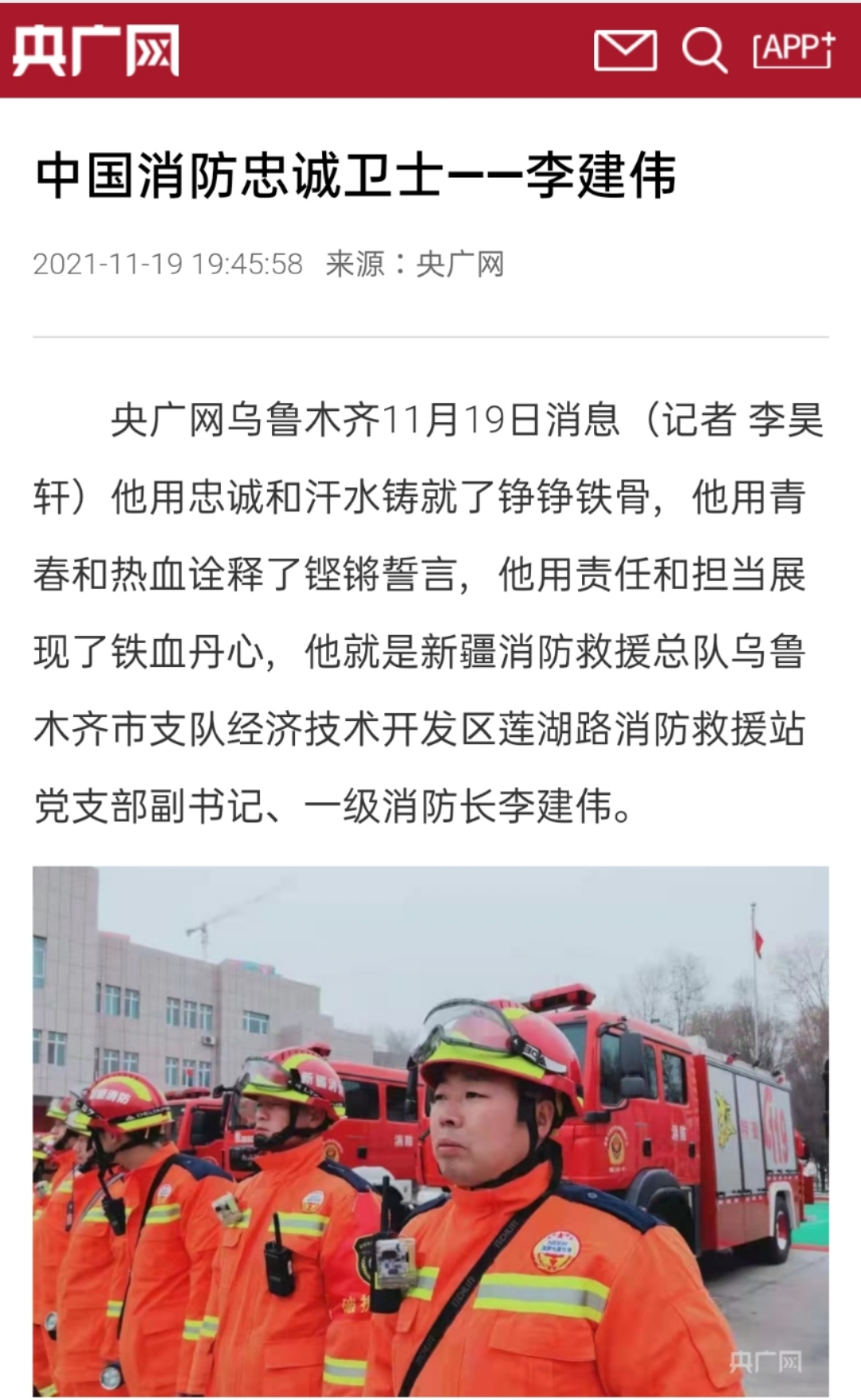The width and height of the screenshot is (861, 1400).
Task: Go to the 央广网 homepage logo
Action: coord(96,51)
